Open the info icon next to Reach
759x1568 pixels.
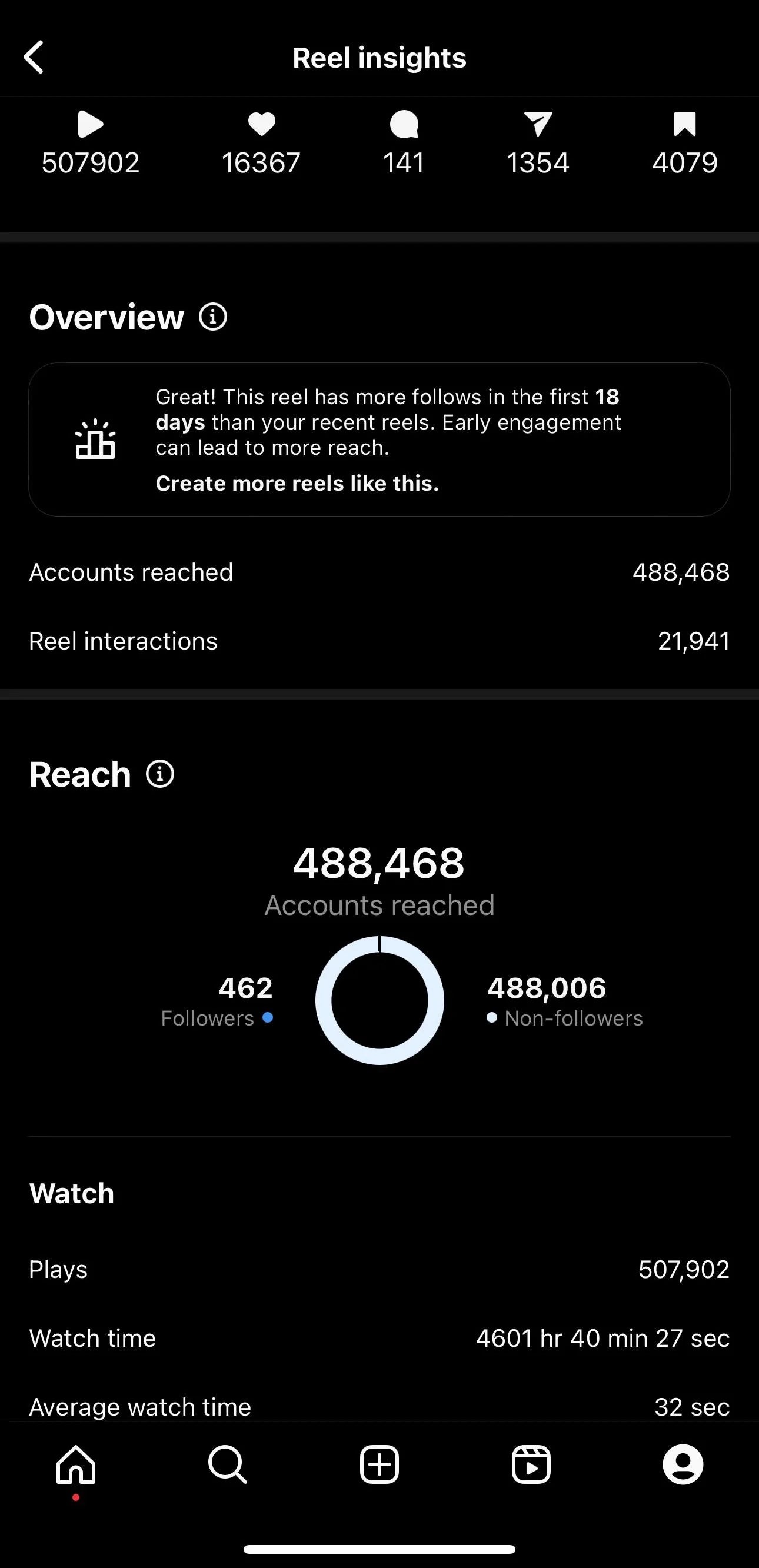tap(160, 774)
